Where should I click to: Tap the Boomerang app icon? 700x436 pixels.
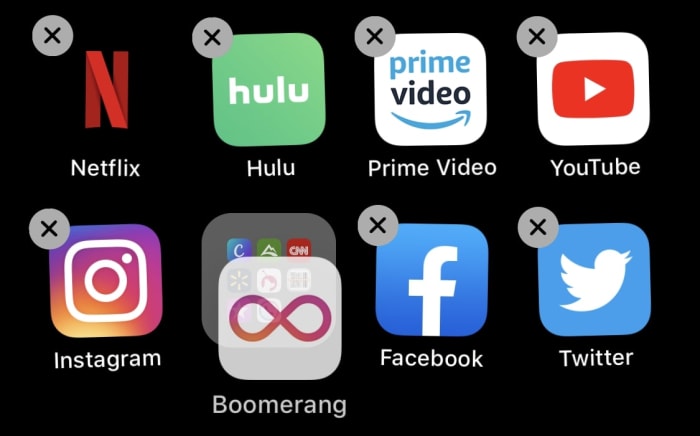click(x=279, y=318)
